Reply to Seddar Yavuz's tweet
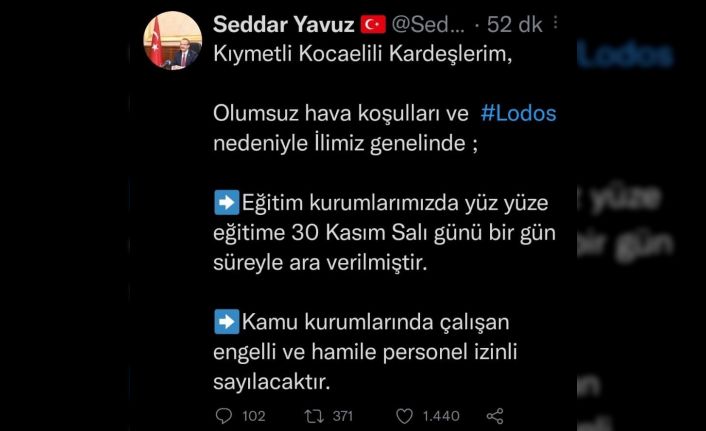This screenshot has width=706, height=431. click(x=224, y=415)
